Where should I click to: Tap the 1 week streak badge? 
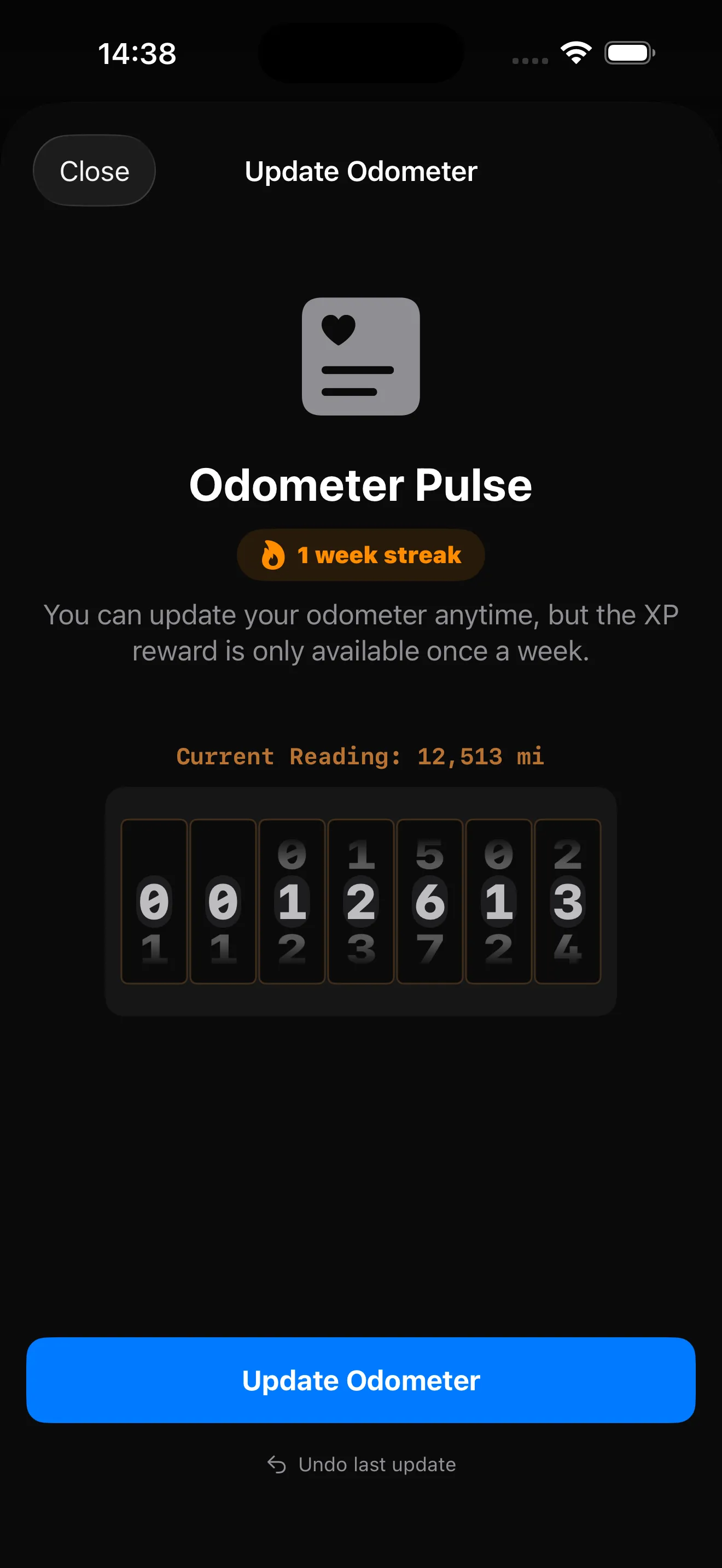tap(360, 554)
